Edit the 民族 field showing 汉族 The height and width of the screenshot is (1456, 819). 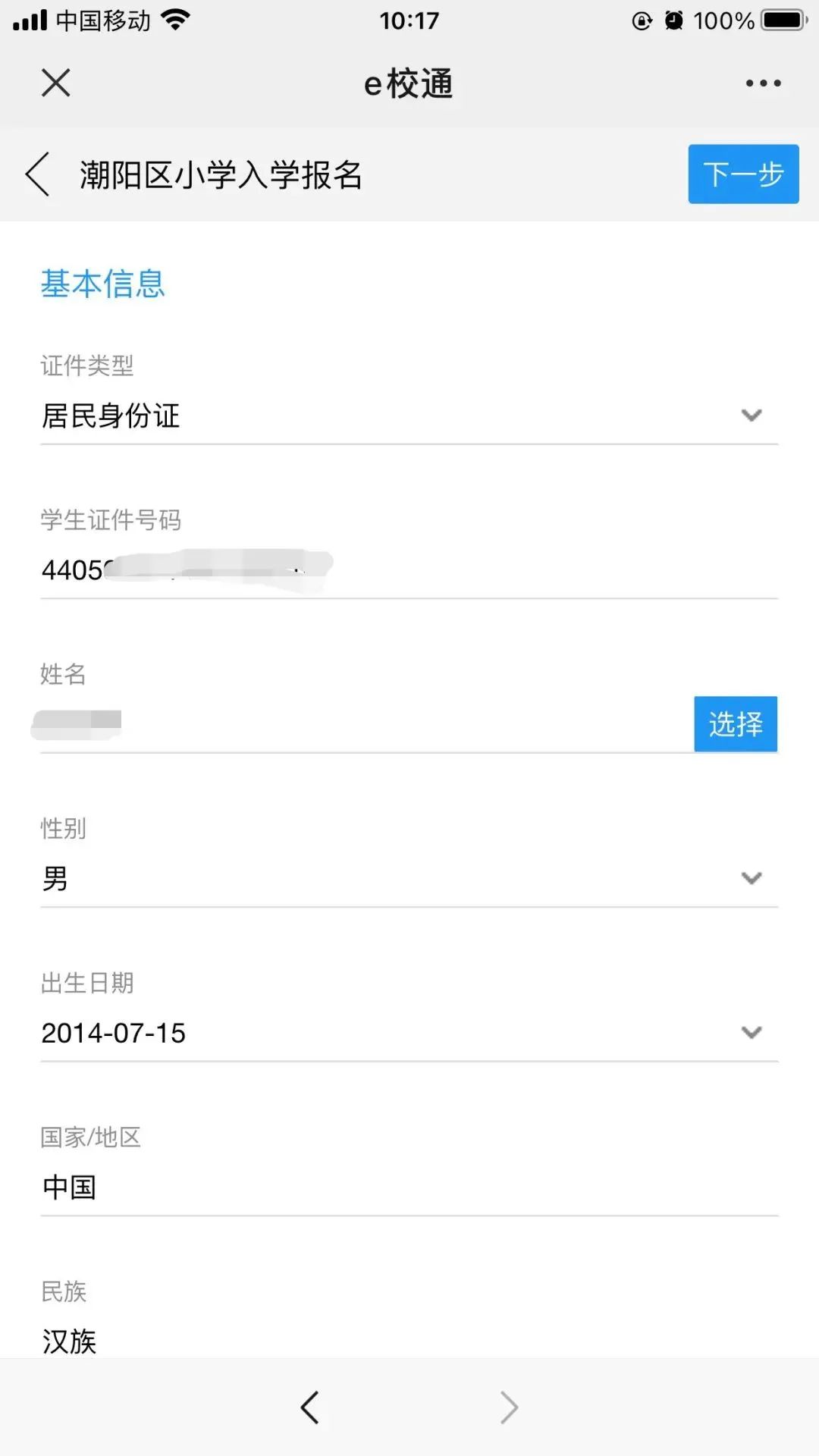[409, 1341]
